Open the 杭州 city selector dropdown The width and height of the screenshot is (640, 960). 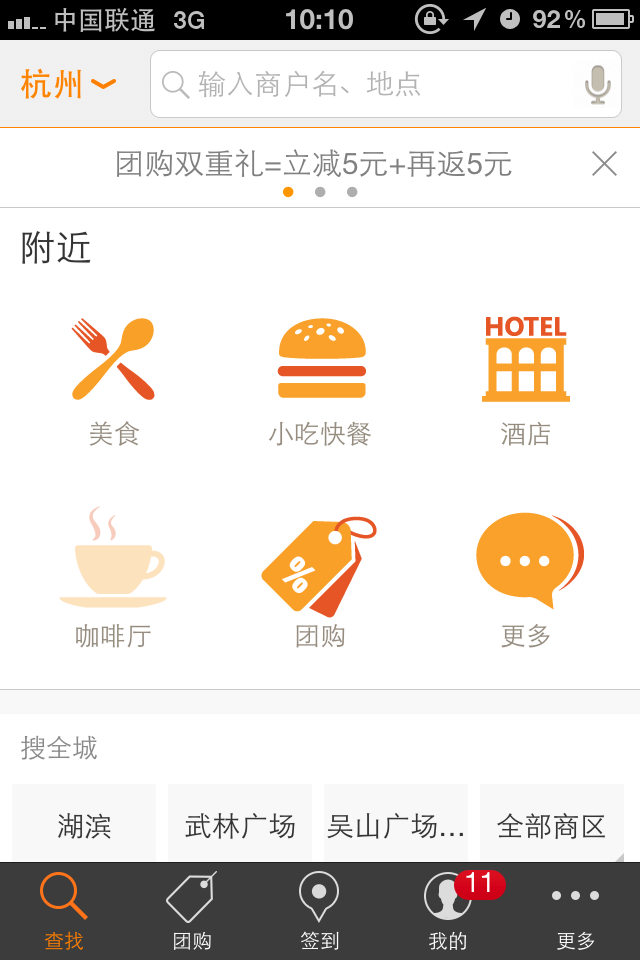pos(68,85)
